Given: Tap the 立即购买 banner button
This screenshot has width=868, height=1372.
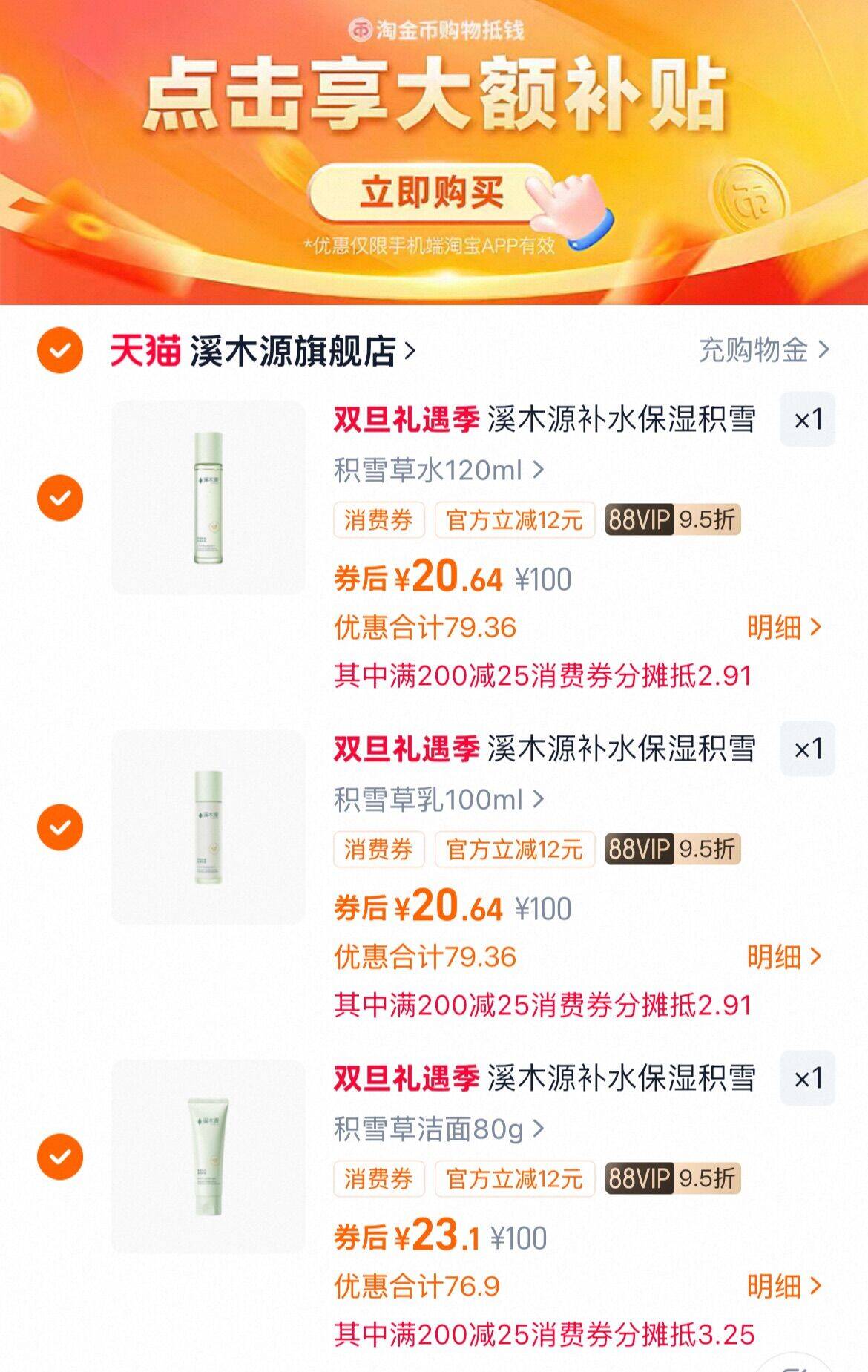Looking at the screenshot, I should [x=431, y=192].
